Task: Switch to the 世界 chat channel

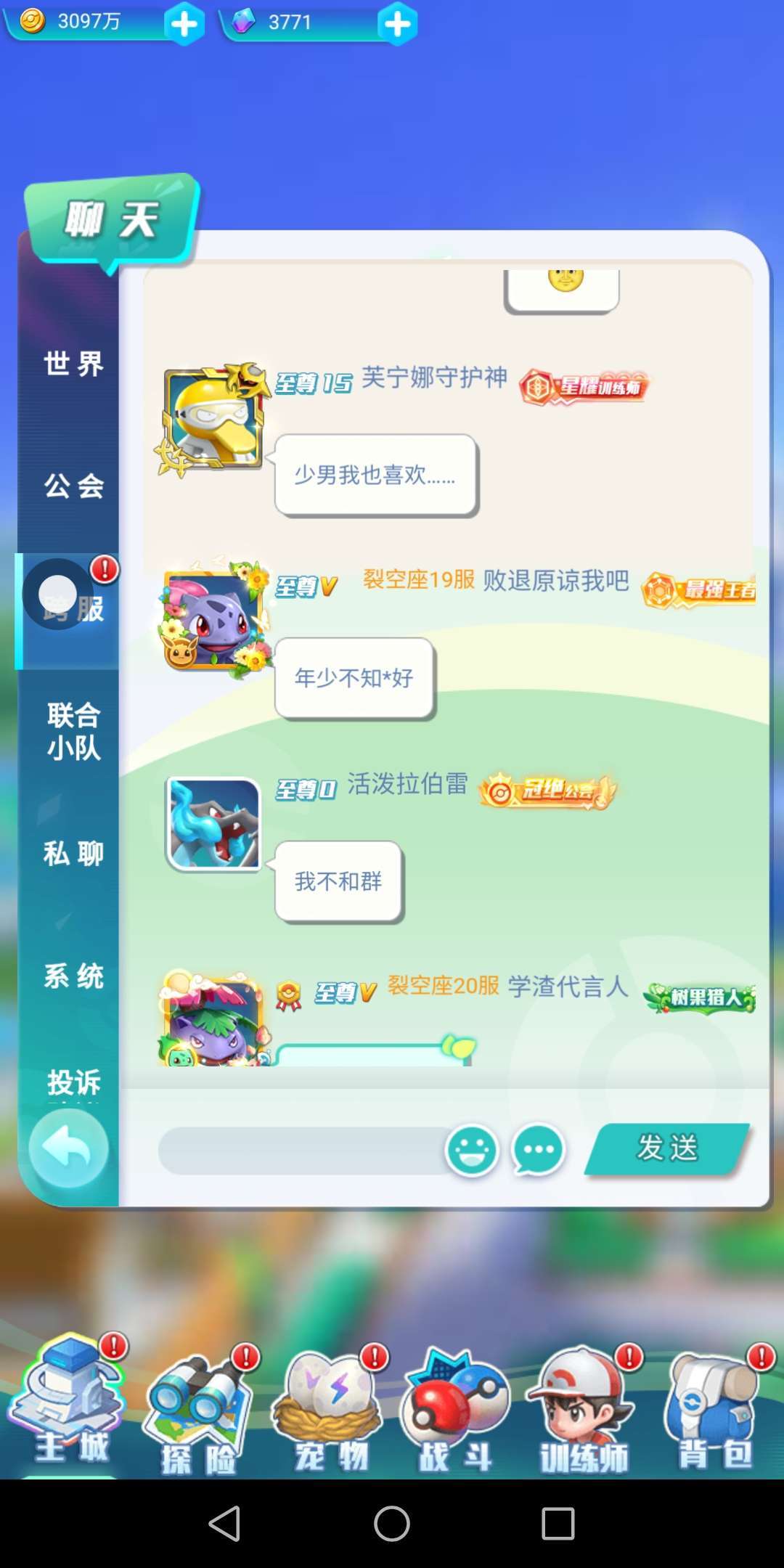Action: [73, 364]
